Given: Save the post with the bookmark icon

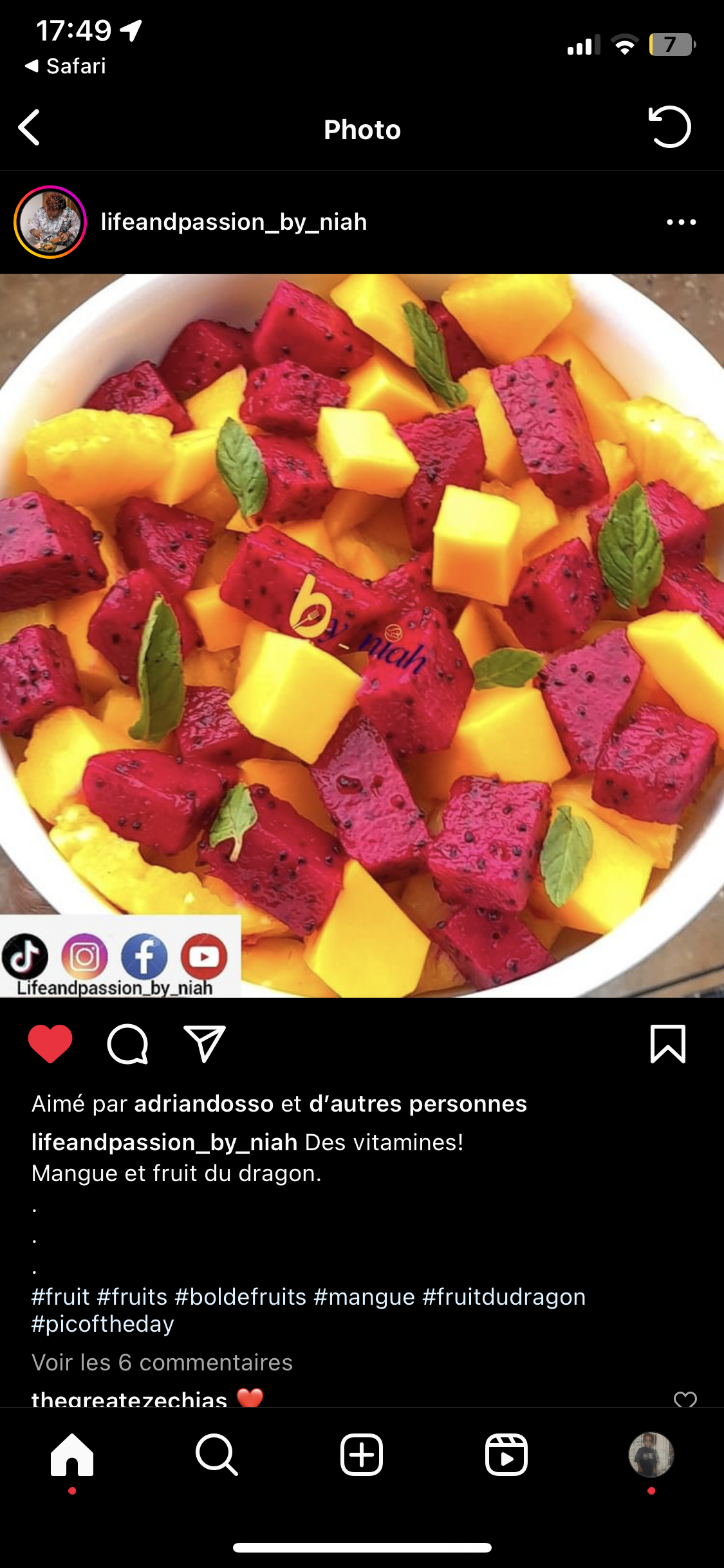Looking at the screenshot, I should click(x=668, y=1043).
